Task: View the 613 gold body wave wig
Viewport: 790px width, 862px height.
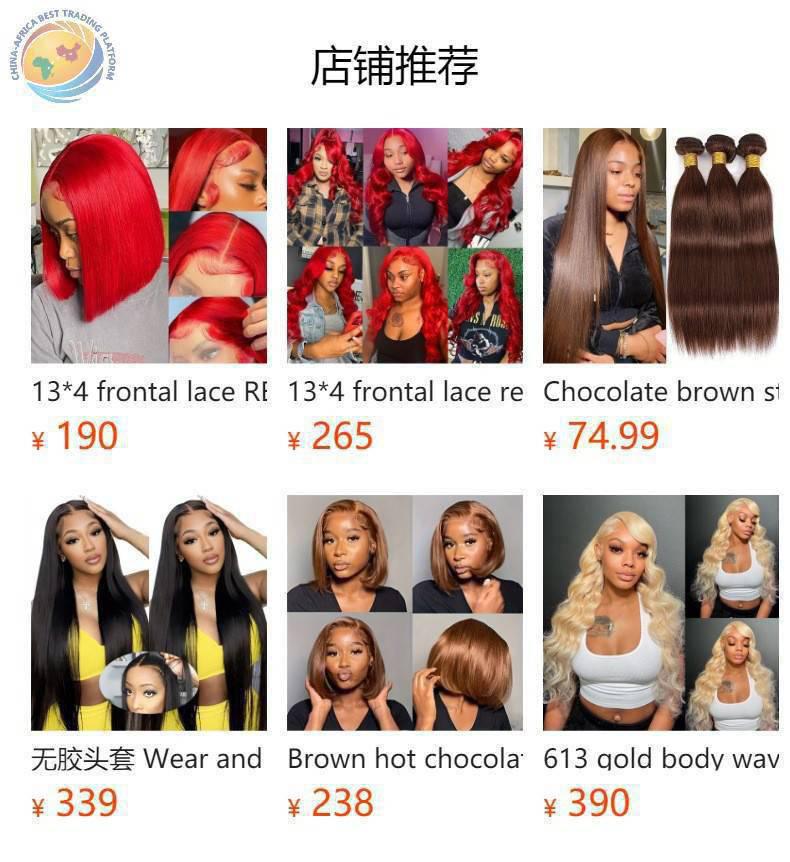Action: tap(660, 612)
